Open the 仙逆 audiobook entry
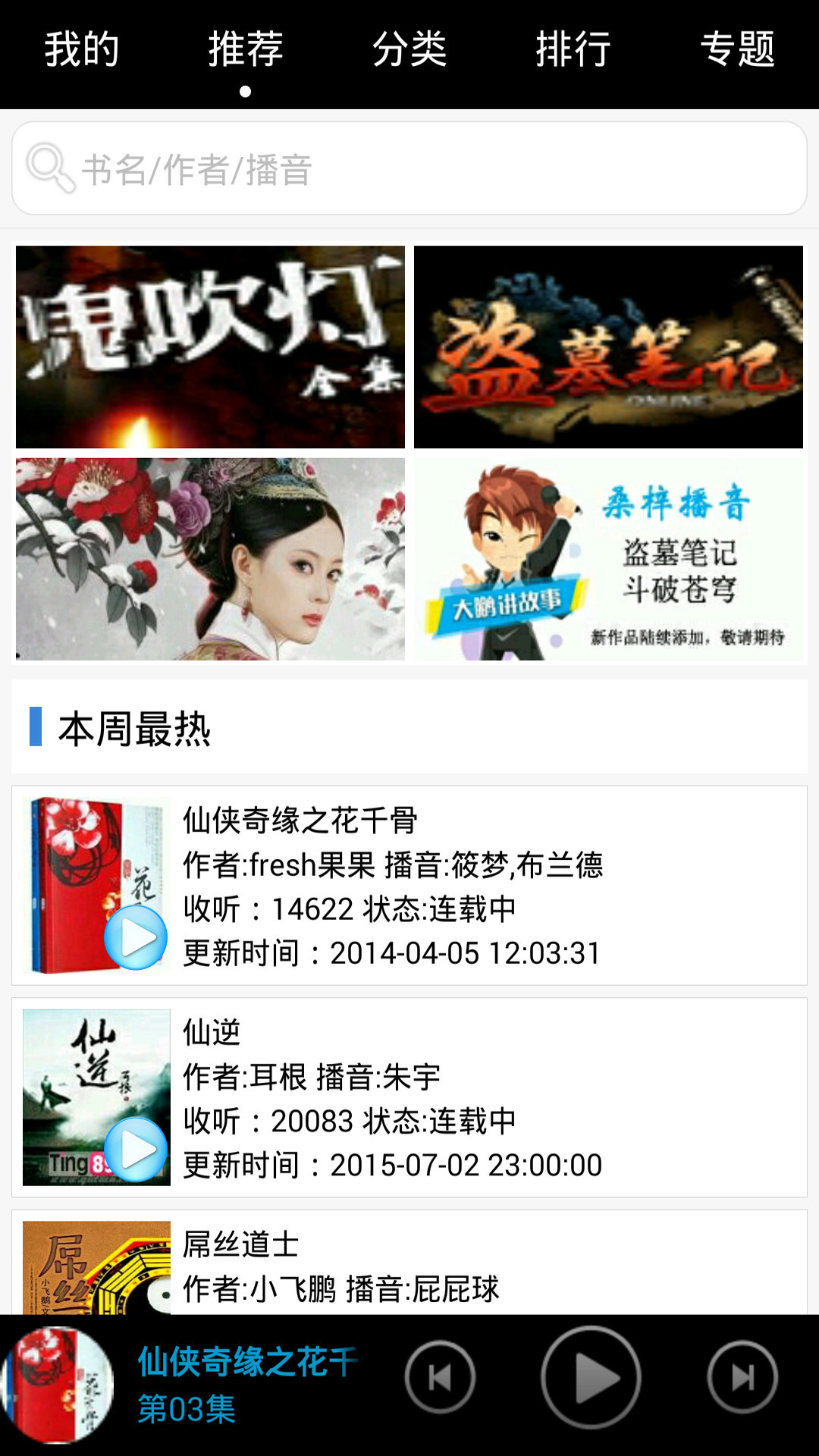The image size is (819, 1456). (x=485, y=1098)
